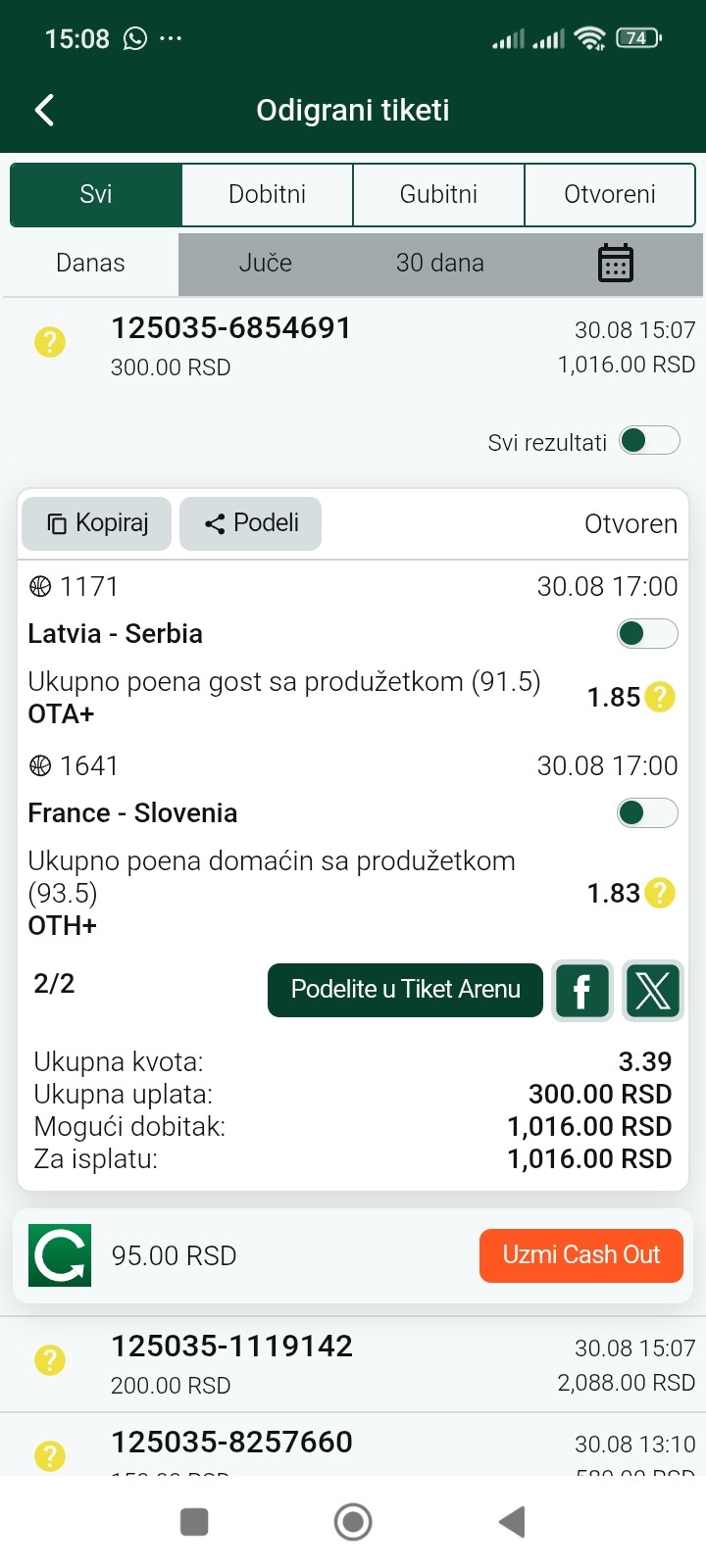Image resolution: width=706 pixels, height=1568 pixels.
Task: Tap Kopiraj to copy the ticket
Action: (97, 523)
